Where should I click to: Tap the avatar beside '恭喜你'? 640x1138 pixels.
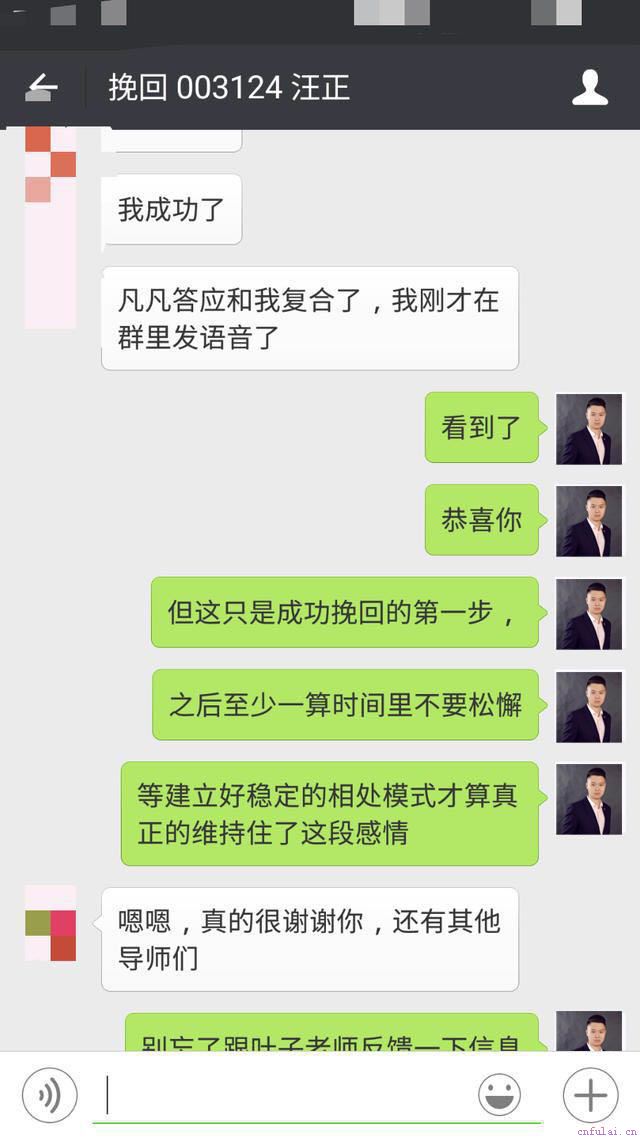(x=589, y=520)
